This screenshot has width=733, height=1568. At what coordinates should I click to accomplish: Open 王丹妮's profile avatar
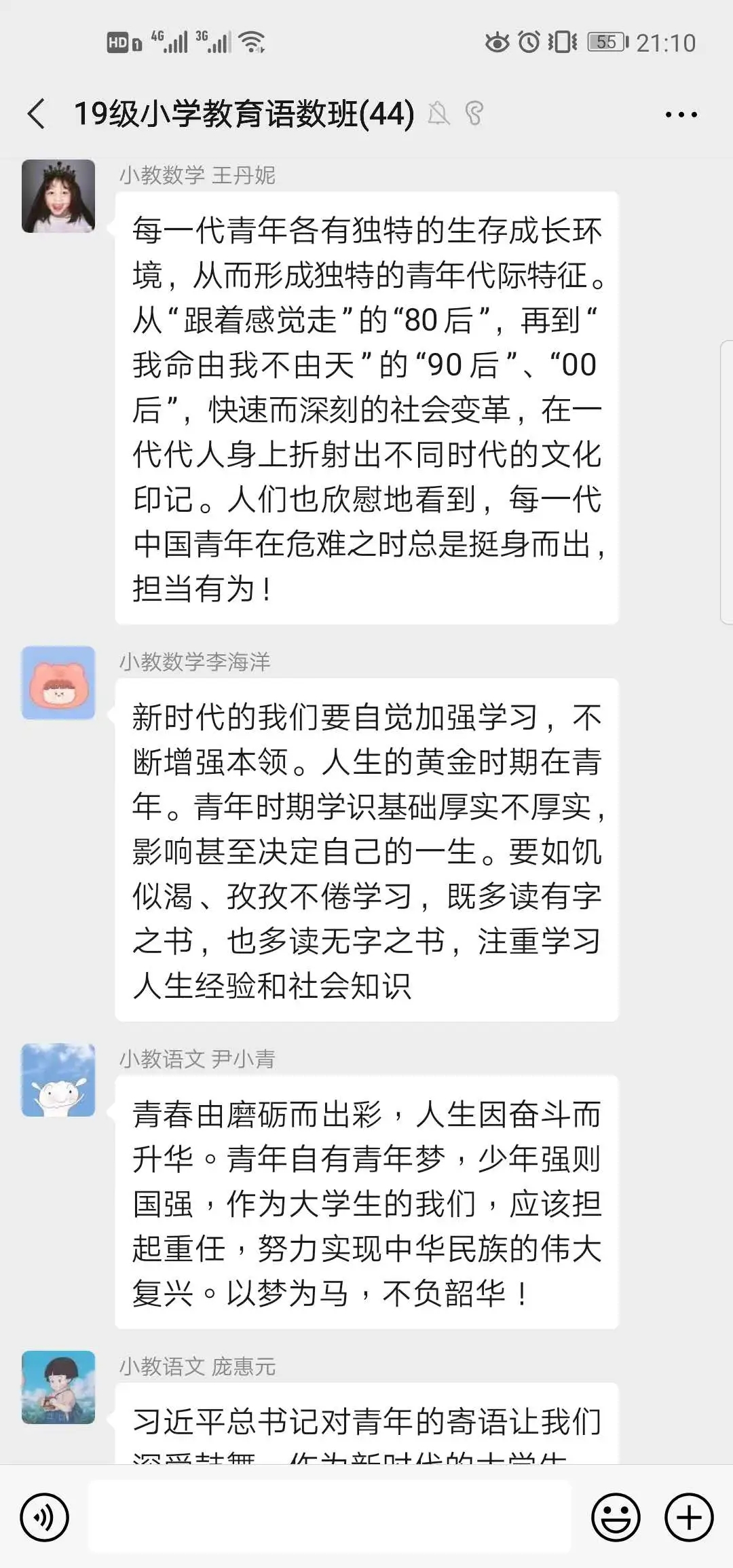coord(58,196)
